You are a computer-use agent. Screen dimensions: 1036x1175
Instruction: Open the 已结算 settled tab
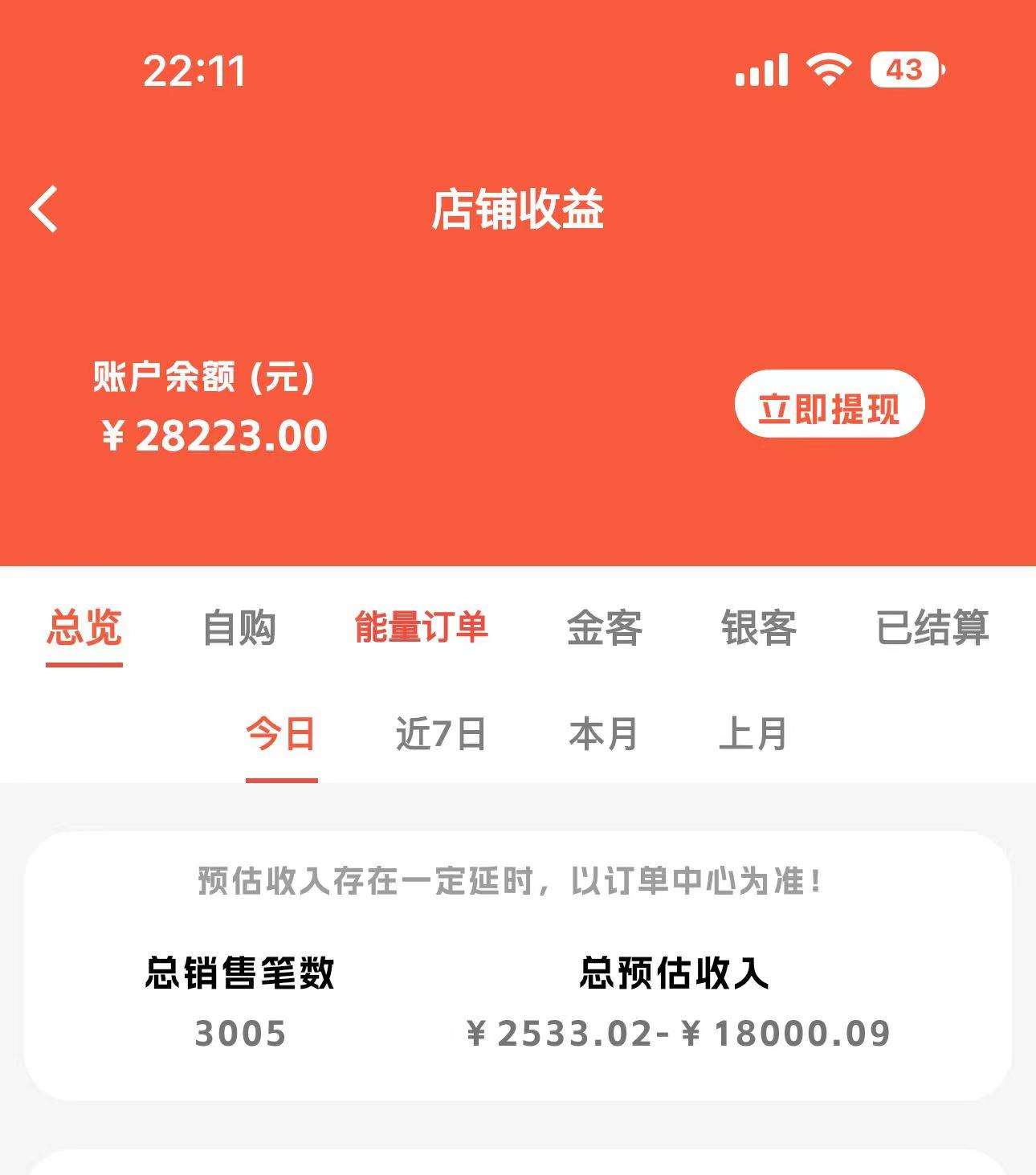[932, 628]
